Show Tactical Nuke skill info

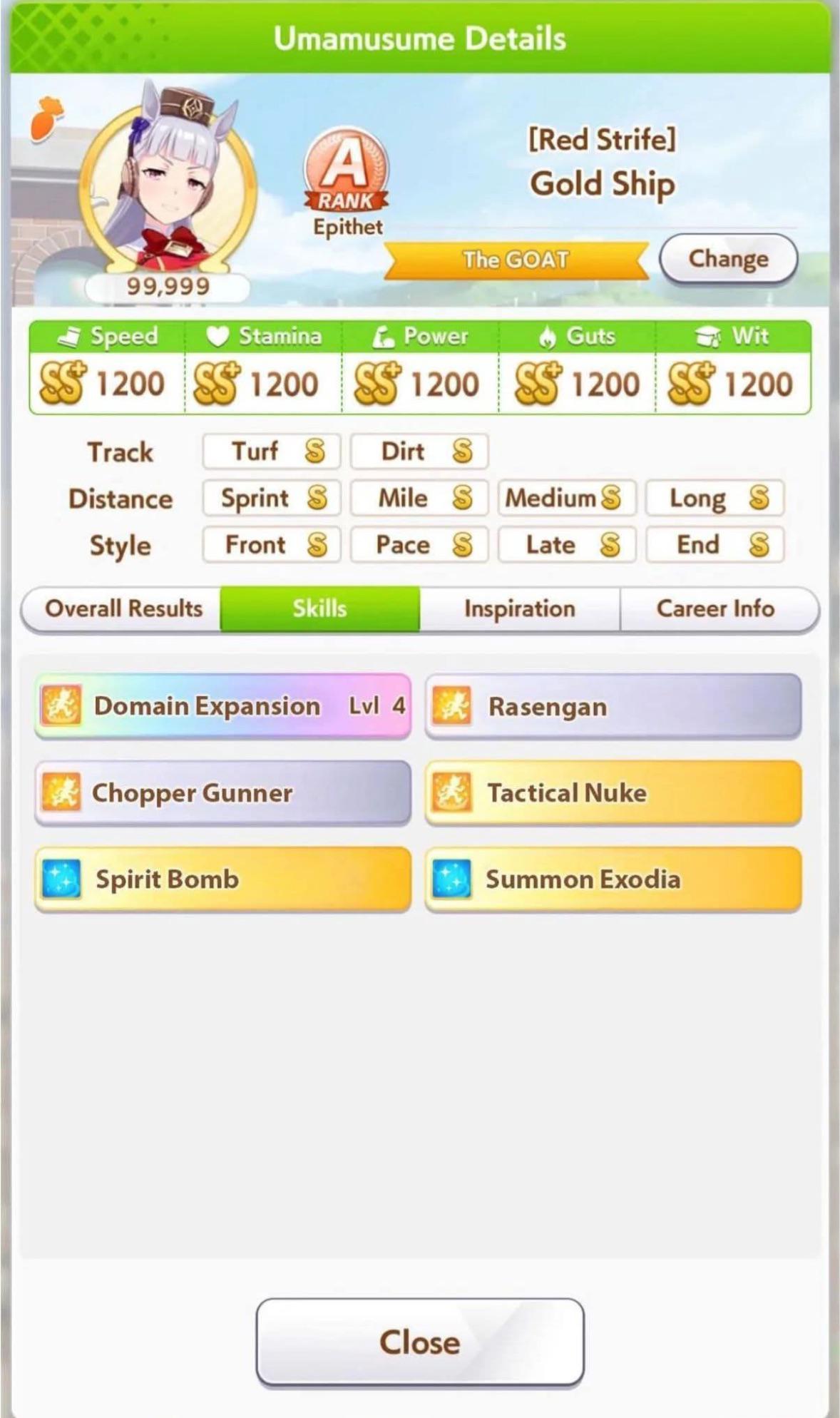[613, 792]
